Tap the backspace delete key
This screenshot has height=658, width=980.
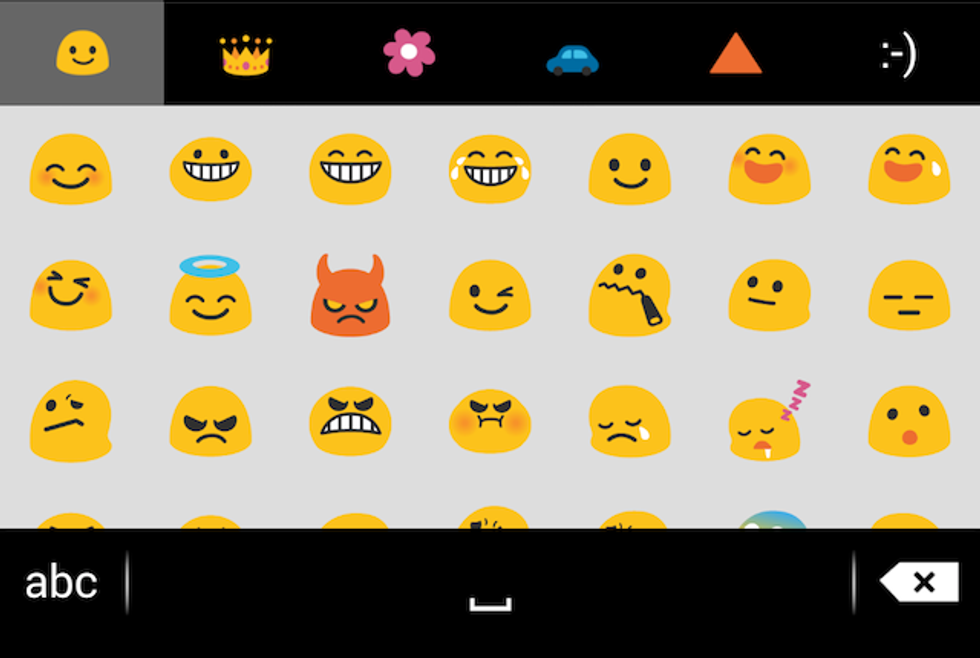coord(920,582)
